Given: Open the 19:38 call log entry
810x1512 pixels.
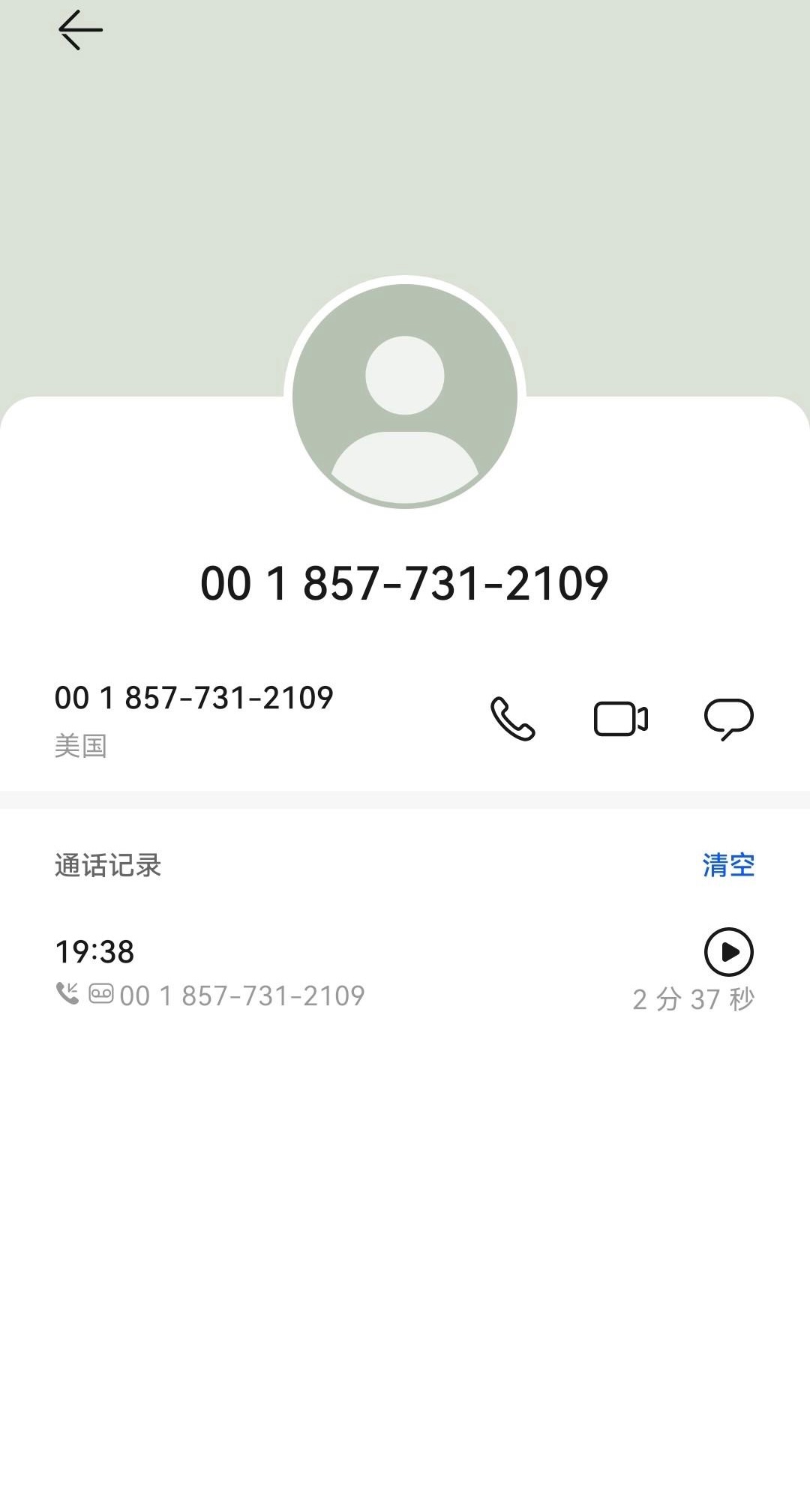Looking at the screenshot, I should (x=405, y=972).
